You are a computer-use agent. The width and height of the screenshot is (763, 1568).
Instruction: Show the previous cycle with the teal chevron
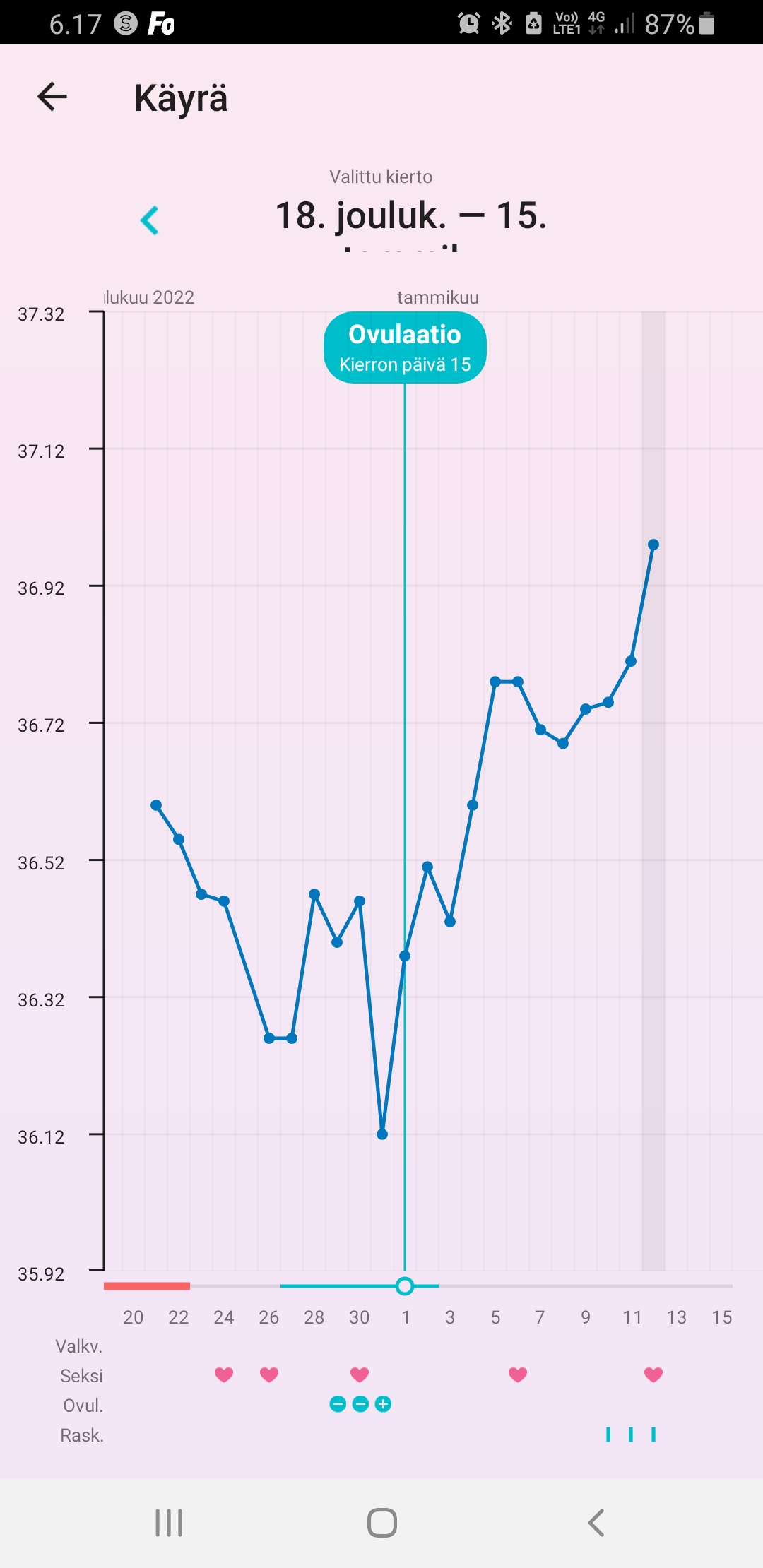click(150, 220)
